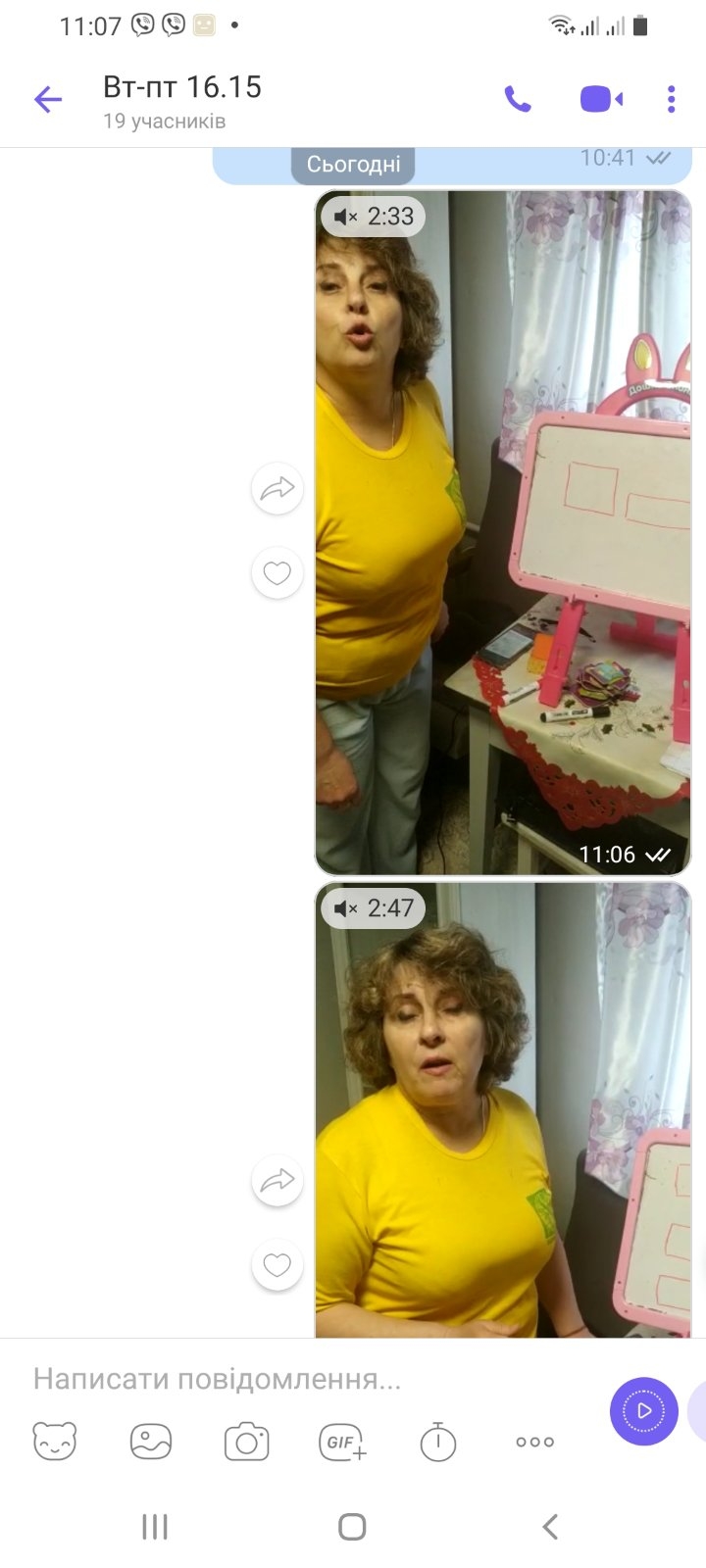Image resolution: width=706 pixels, height=1568 pixels.
Task: Open the sticker picker
Action: coord(55,1442)
